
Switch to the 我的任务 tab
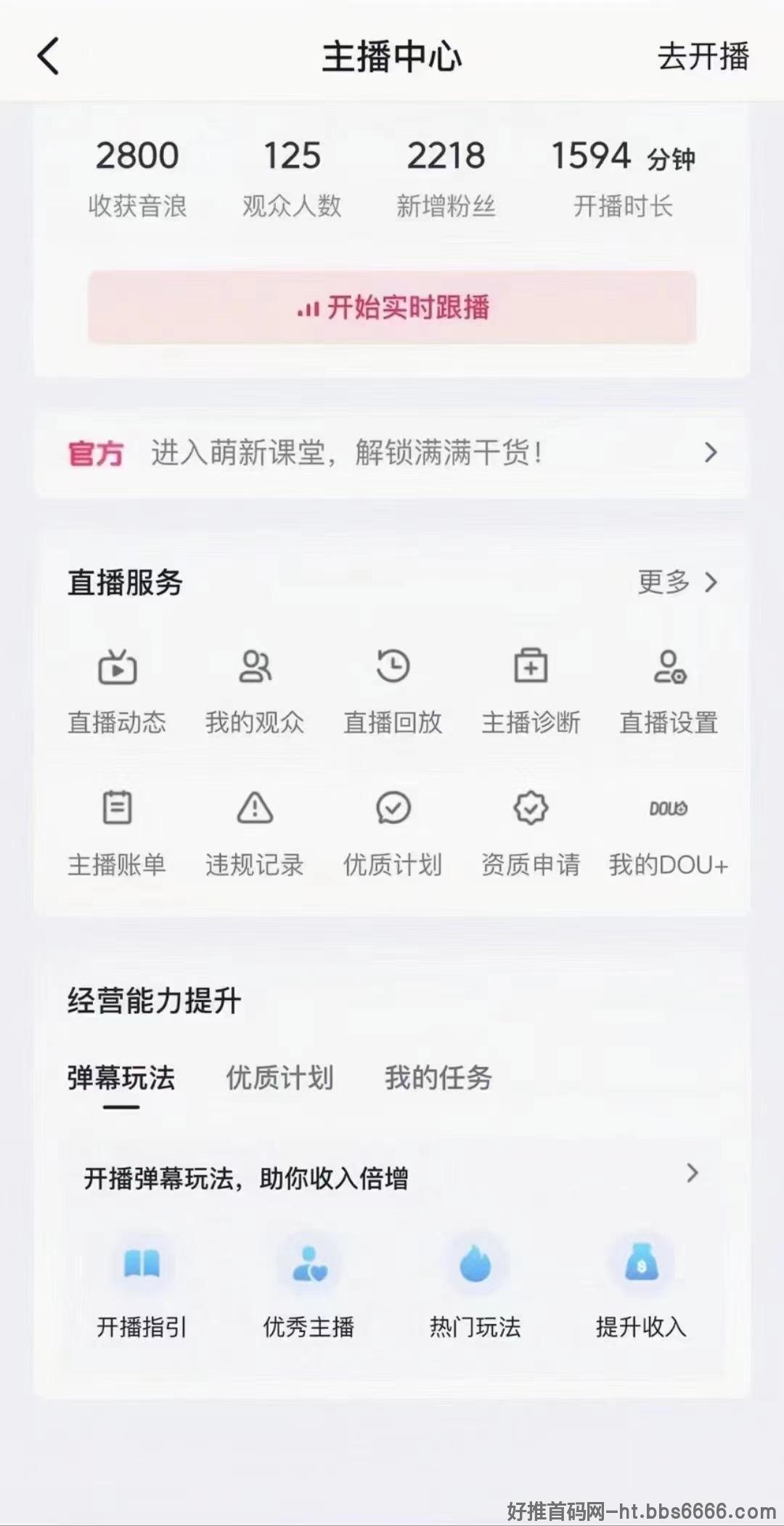tap(438, 1078)
